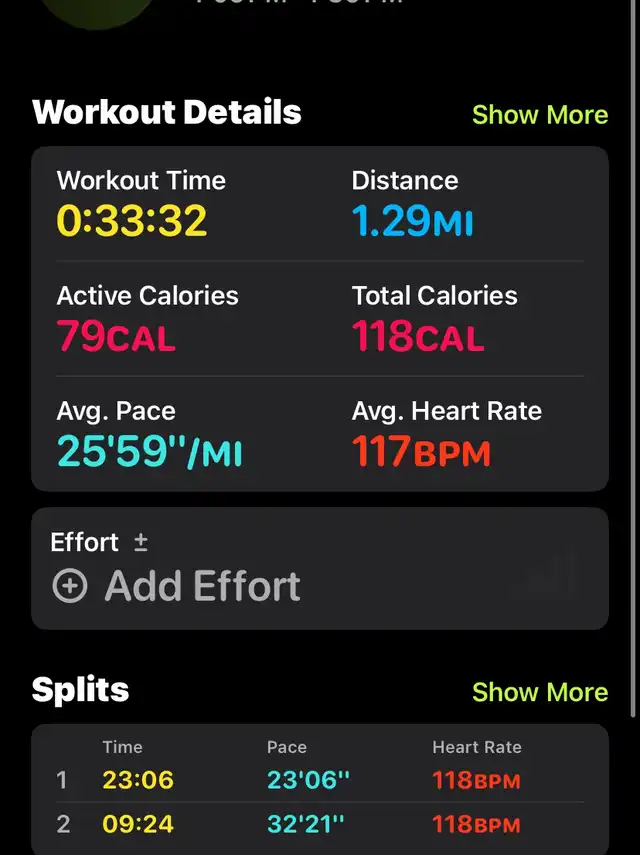Image resolution: width=640 pixels, height=855 pixels.
Task: Show more workout details
Action: pos(539,115)
